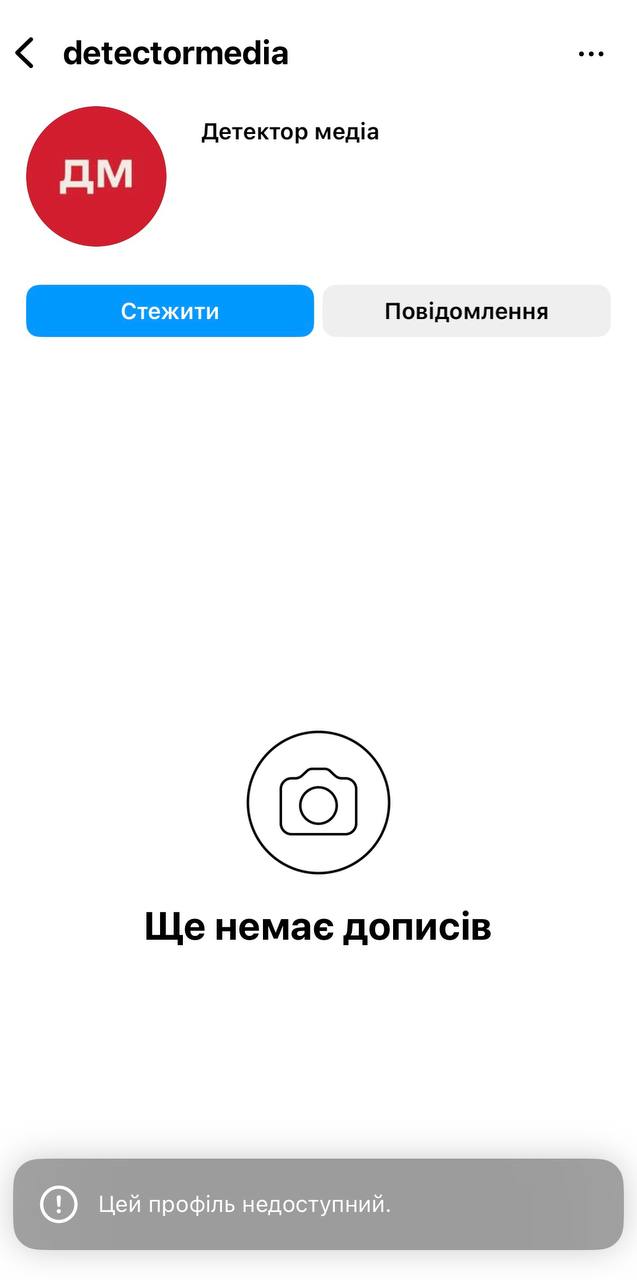The image size is (637, 1280).
Task: Follow the profile with the Стежити button
Action: click(x=170, y=311)
